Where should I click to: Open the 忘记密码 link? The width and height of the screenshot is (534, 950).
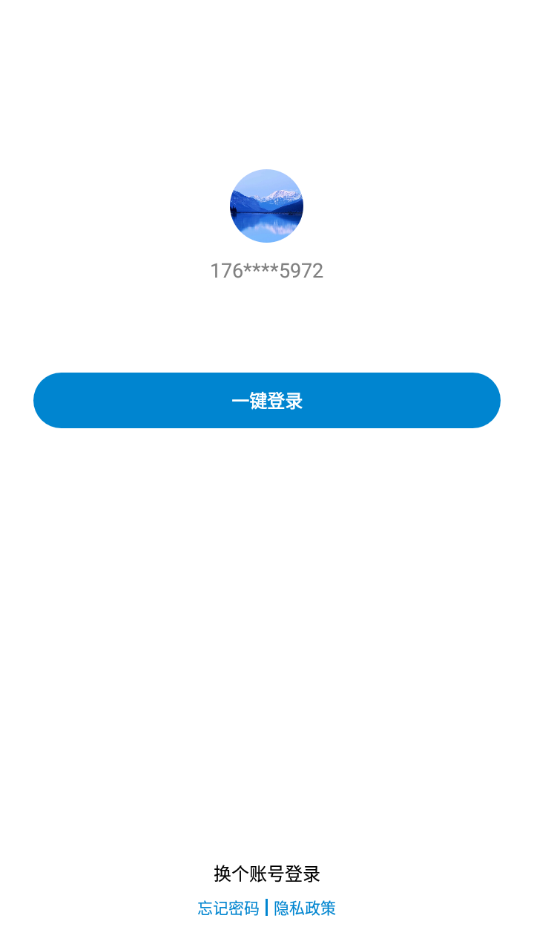[229, 908]
